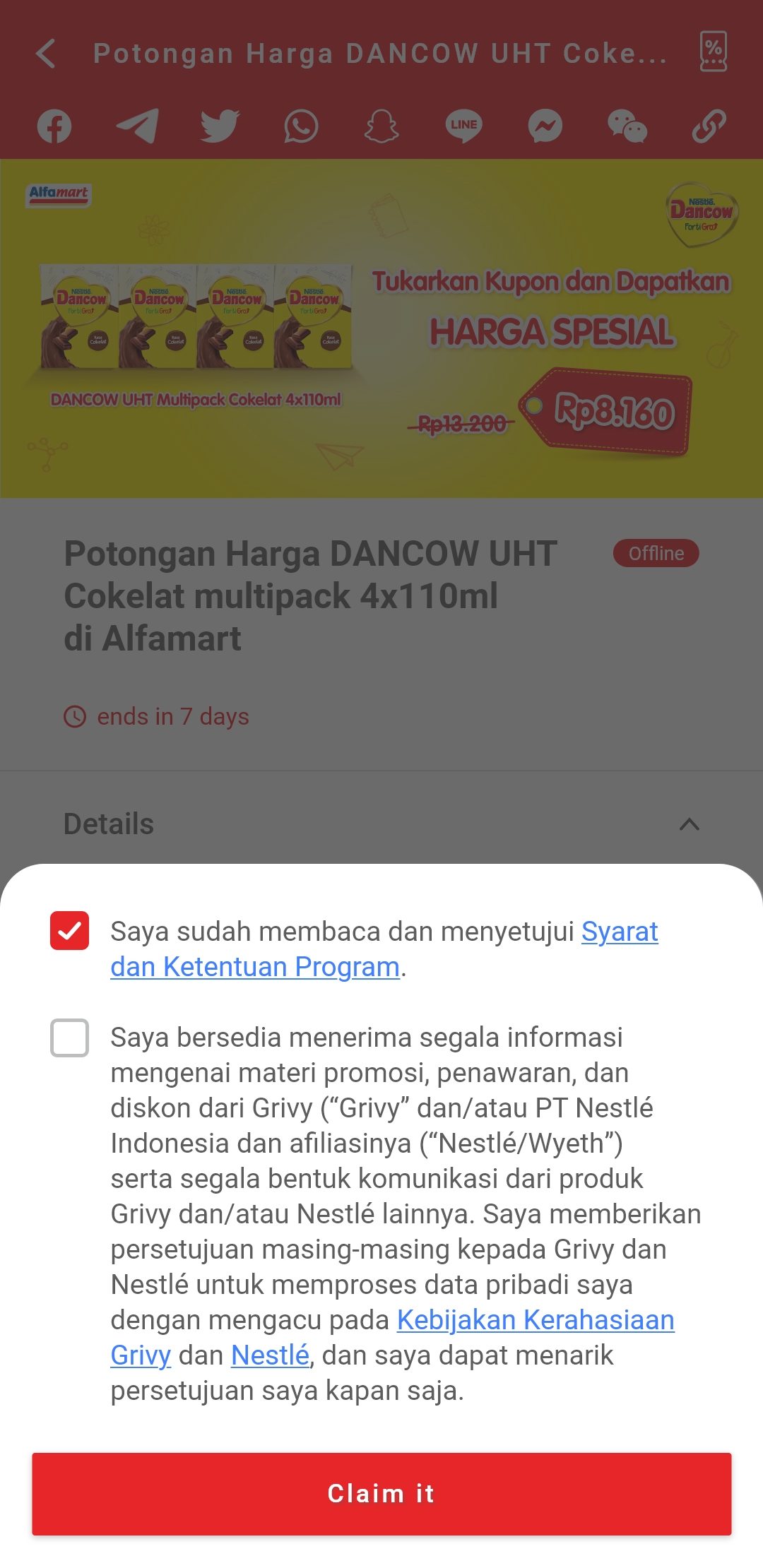Tick the promotional information consent checkbox
Screen dimensions: 763x1568
coord(69,1038)
